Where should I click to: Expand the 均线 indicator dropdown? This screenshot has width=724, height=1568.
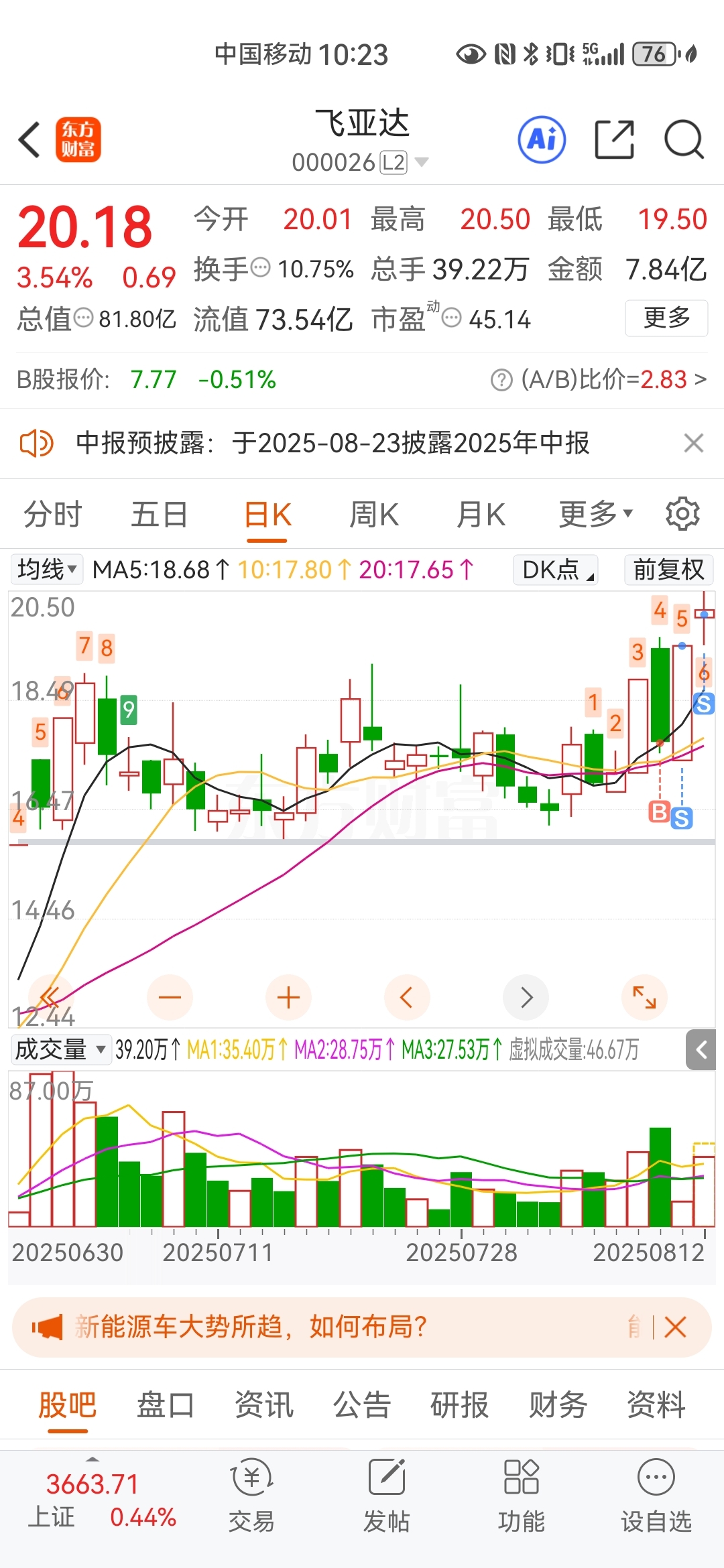(46, 570)
